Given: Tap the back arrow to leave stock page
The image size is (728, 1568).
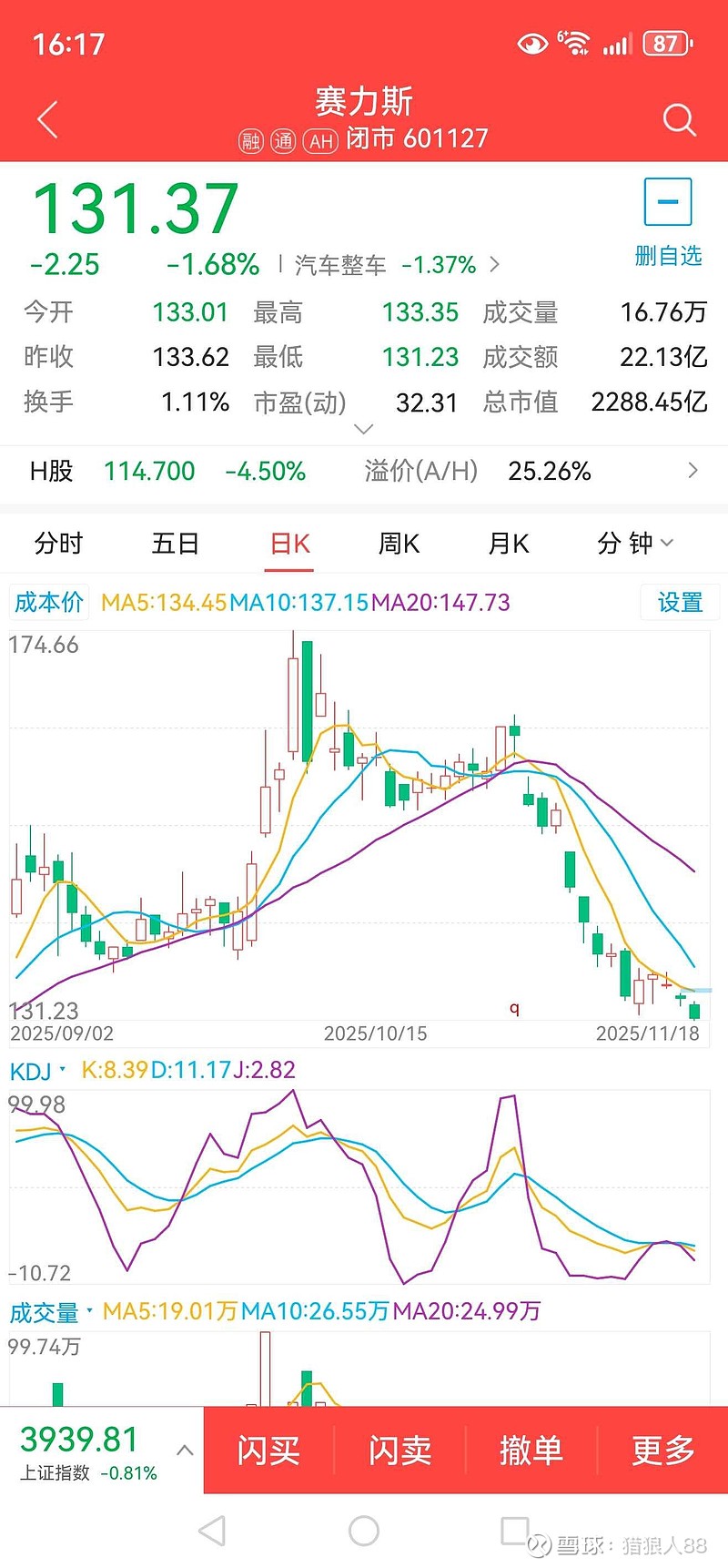Looking at the screenshot, I should (x=46, y=118).
